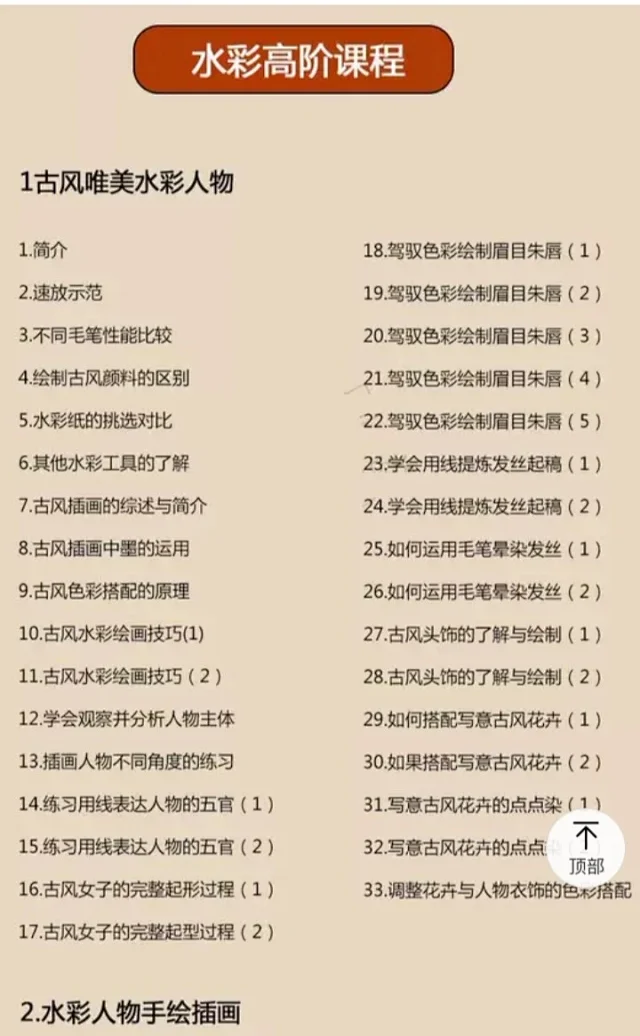Tap the 顶部 back-to-top button

pyautogui.click(x=586, y=847)
